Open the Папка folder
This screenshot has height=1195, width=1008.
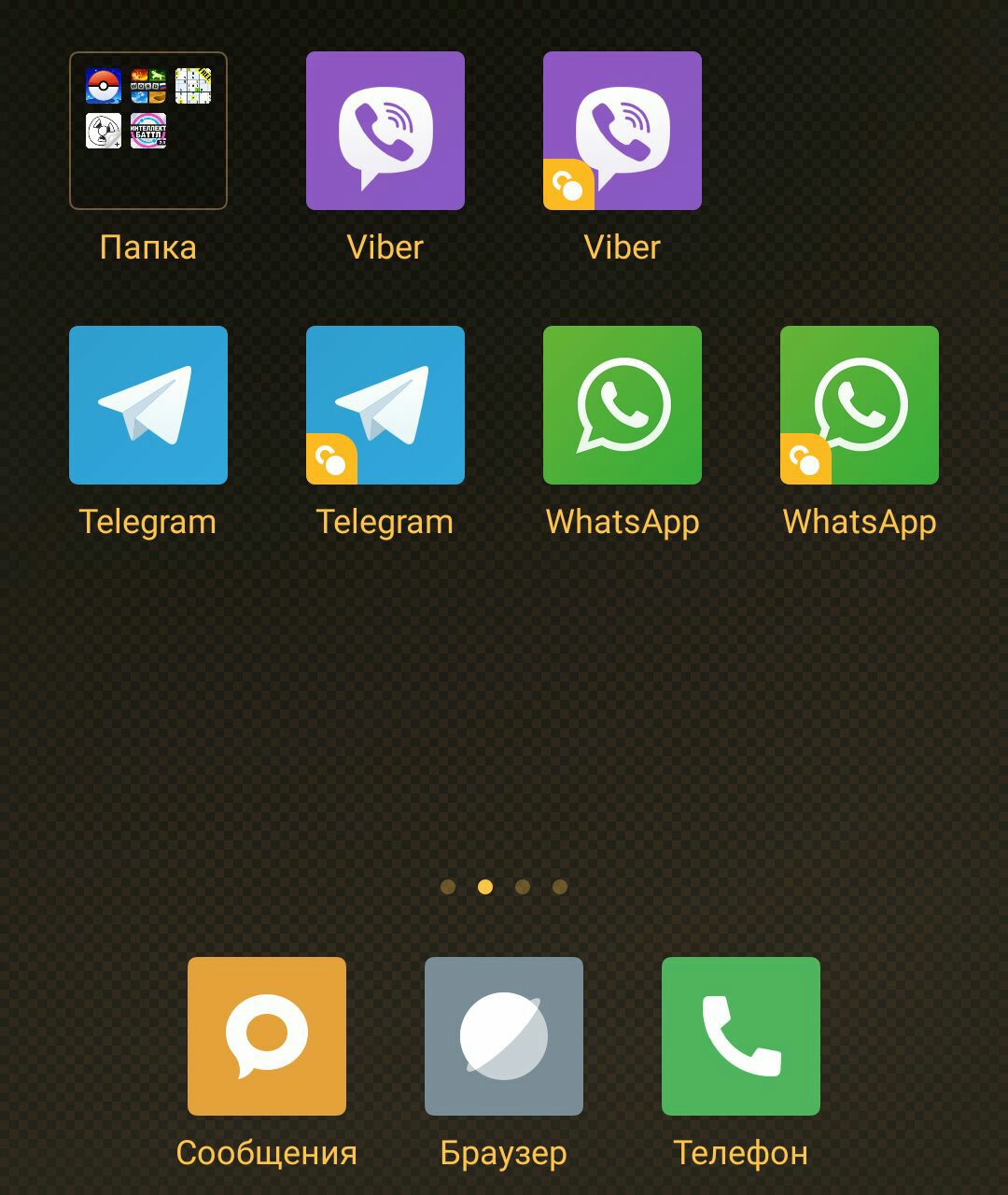148,131
